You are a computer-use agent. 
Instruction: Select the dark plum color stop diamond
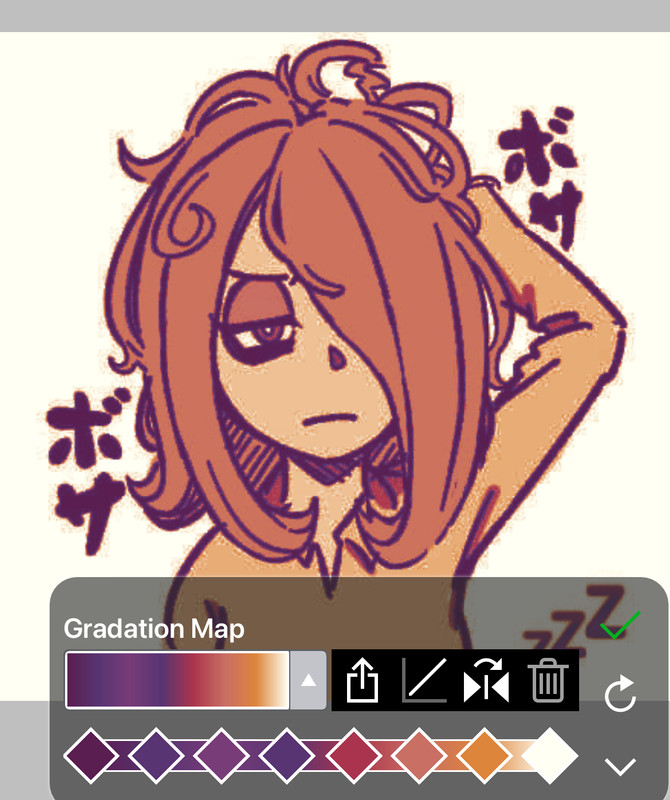click(91, 755)
